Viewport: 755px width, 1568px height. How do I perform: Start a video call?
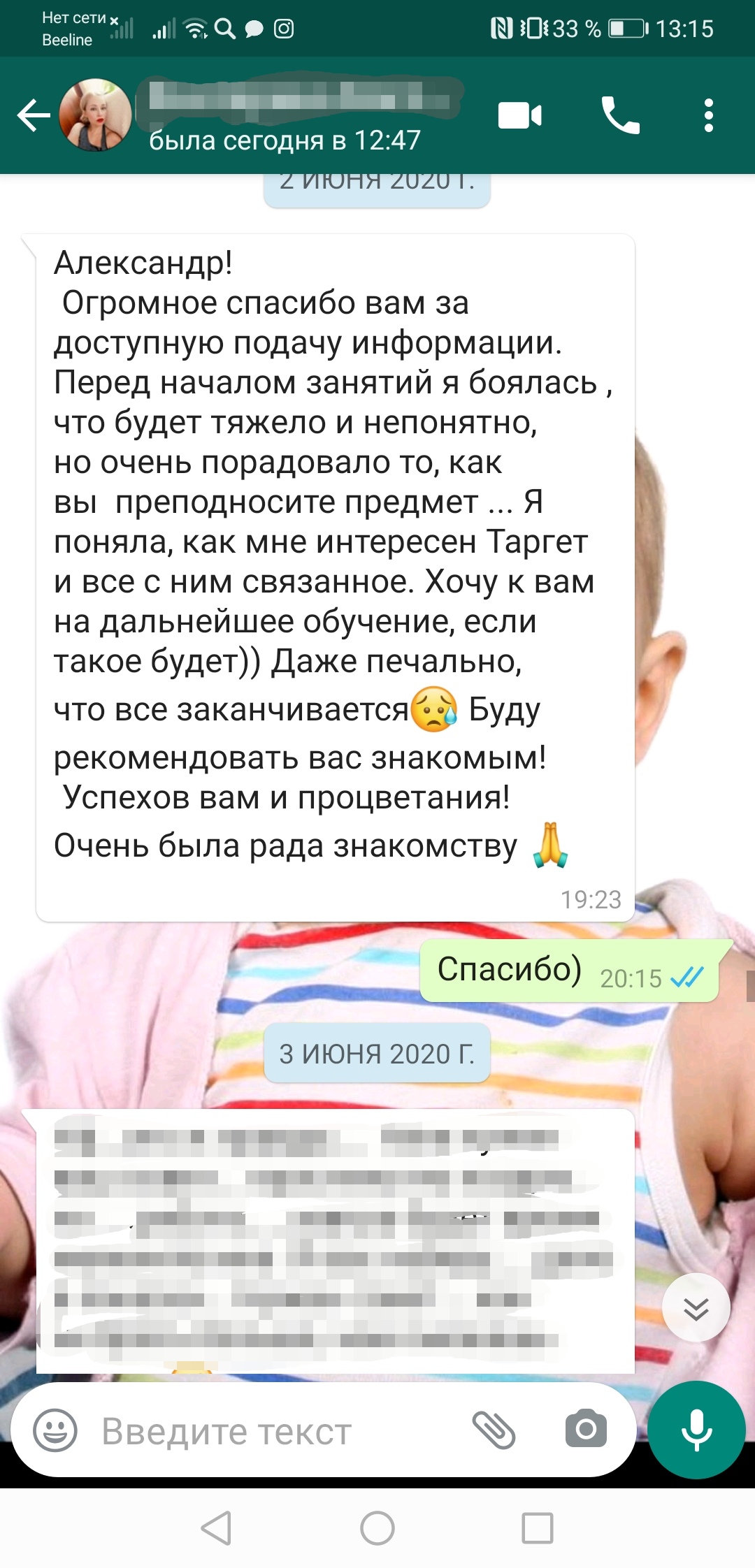point(519,115)
